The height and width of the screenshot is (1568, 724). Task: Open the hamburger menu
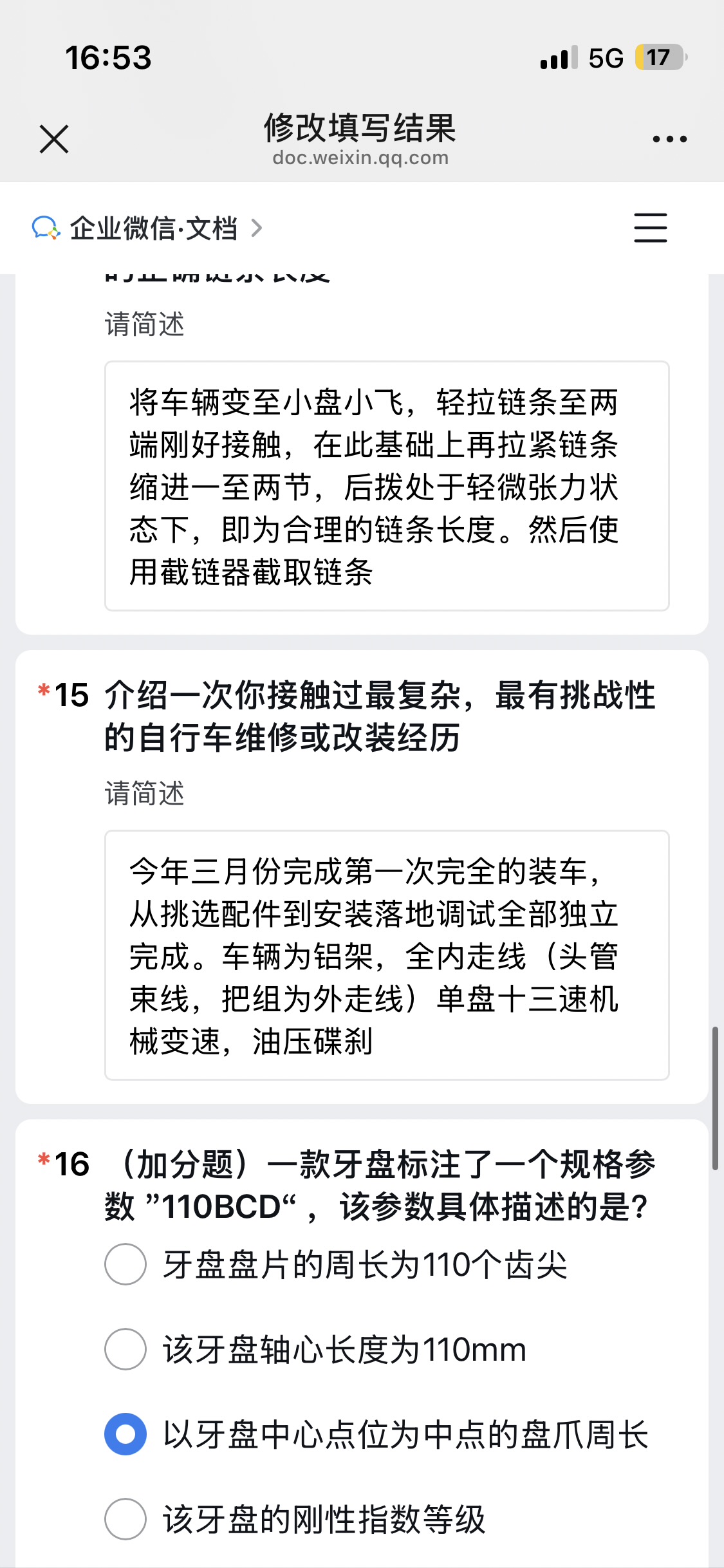pyautogui.click(x=650, y=228)
